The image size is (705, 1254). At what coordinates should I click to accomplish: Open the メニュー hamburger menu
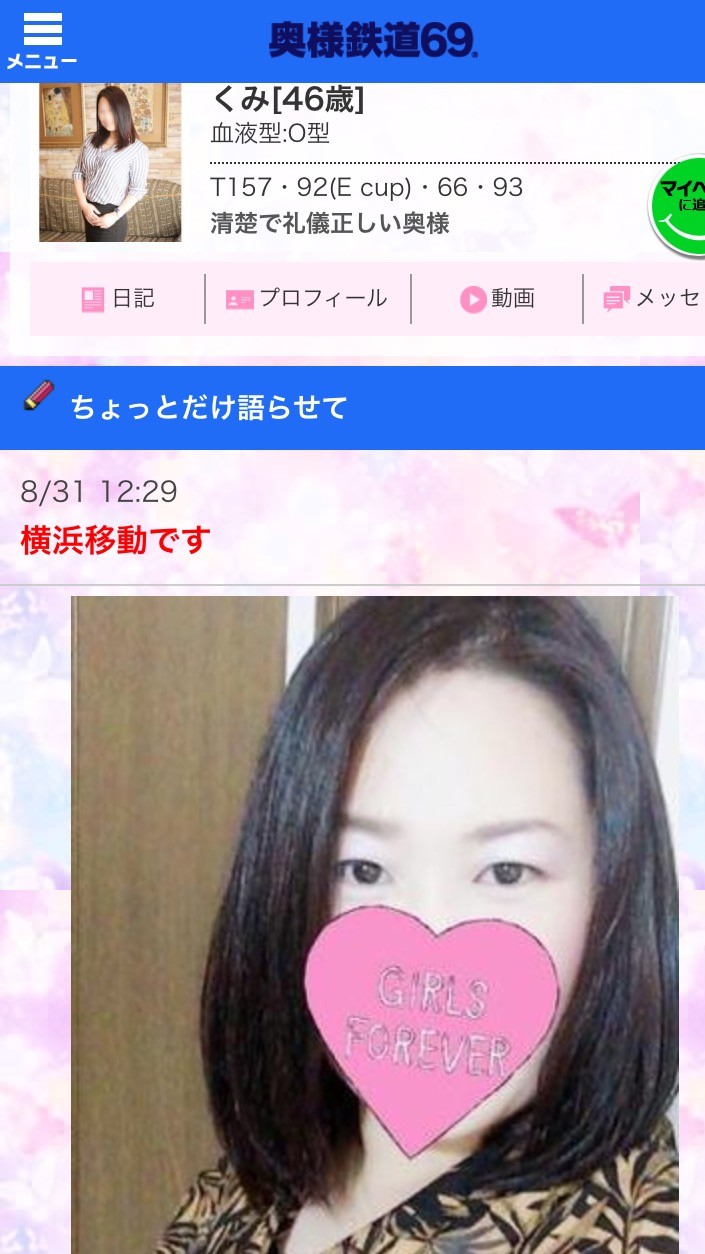click(41, 41)
